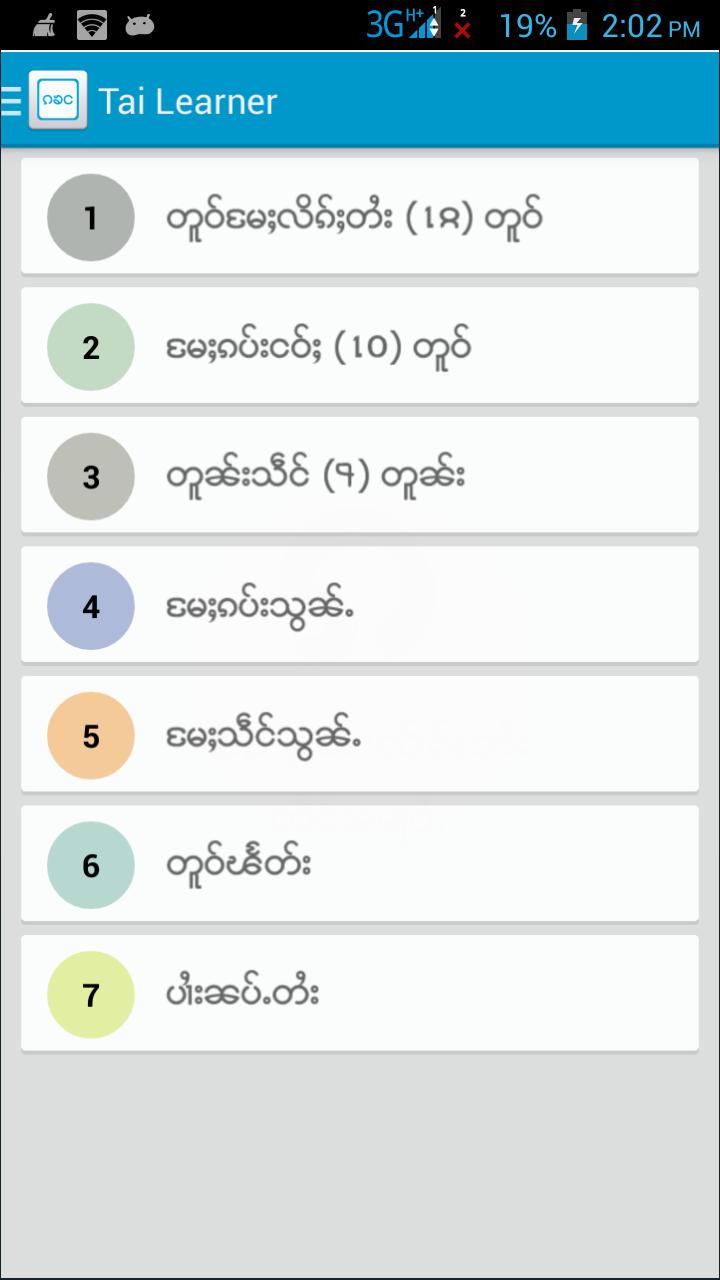Tap the green circle badge for lesson 2
The image size is (720, 1280).
pyautogui.click(x=90, y=347)
